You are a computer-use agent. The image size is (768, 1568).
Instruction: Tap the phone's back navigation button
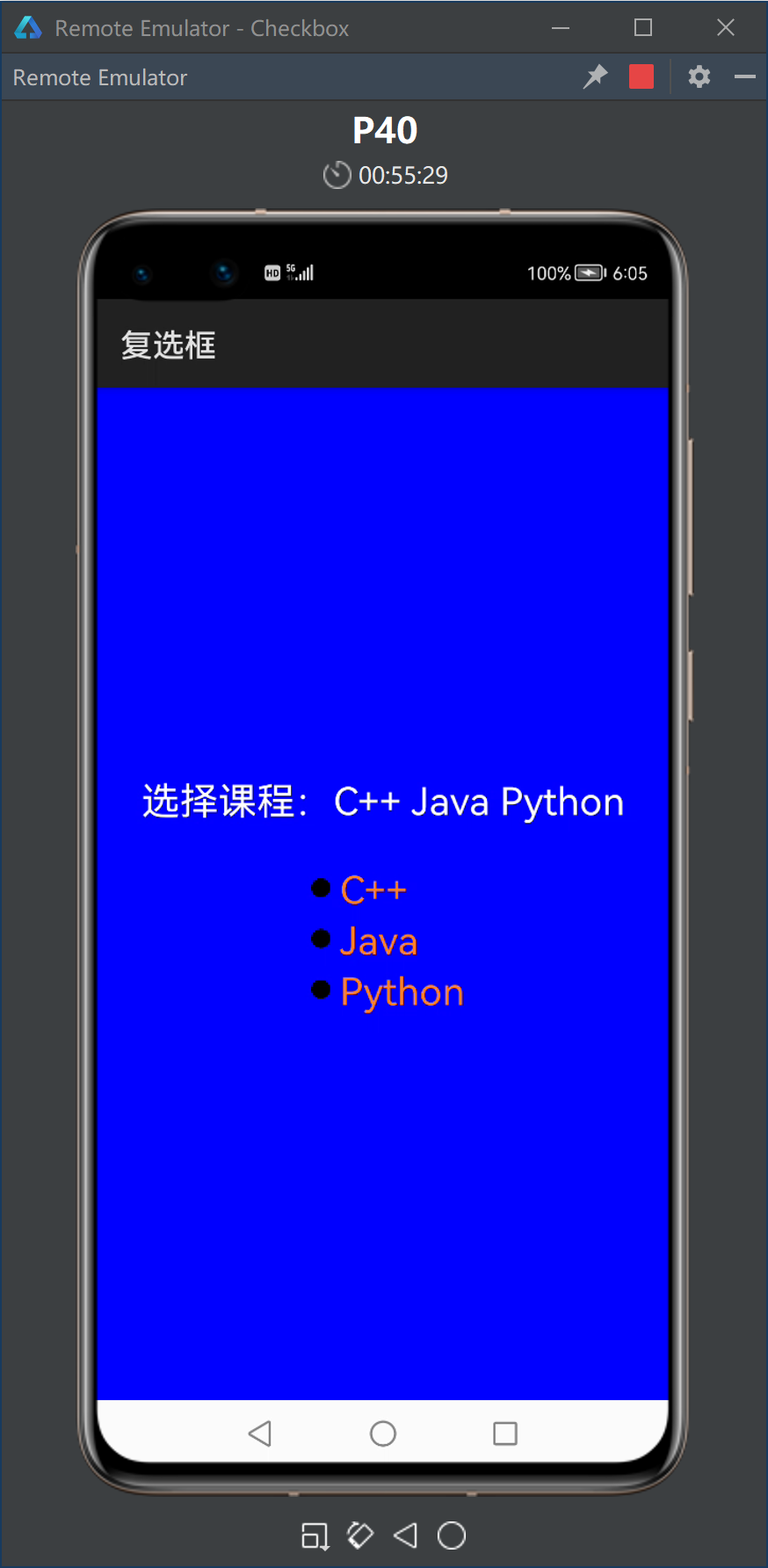259,1434
